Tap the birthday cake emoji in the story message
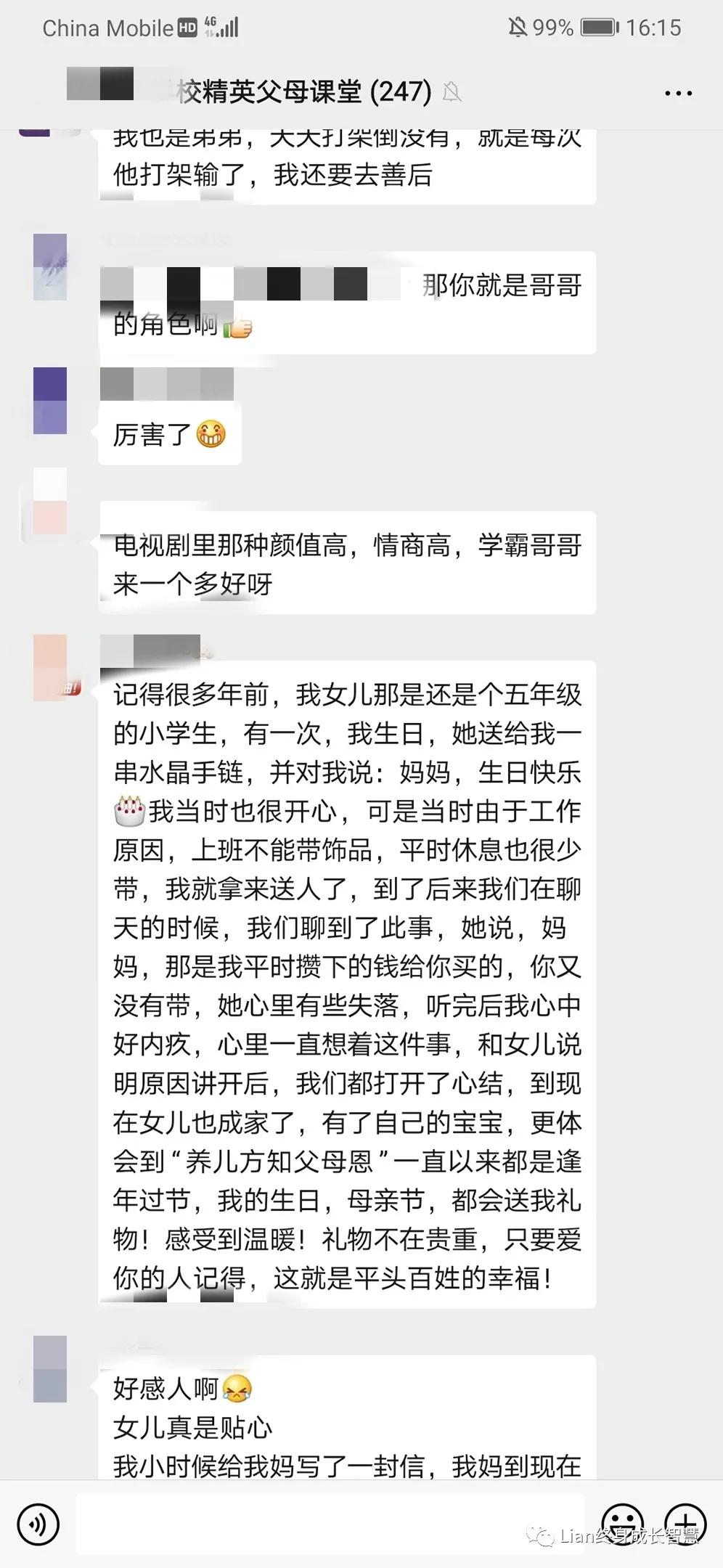The width and height of the screenshot is (723, 1568). [128, 810]
